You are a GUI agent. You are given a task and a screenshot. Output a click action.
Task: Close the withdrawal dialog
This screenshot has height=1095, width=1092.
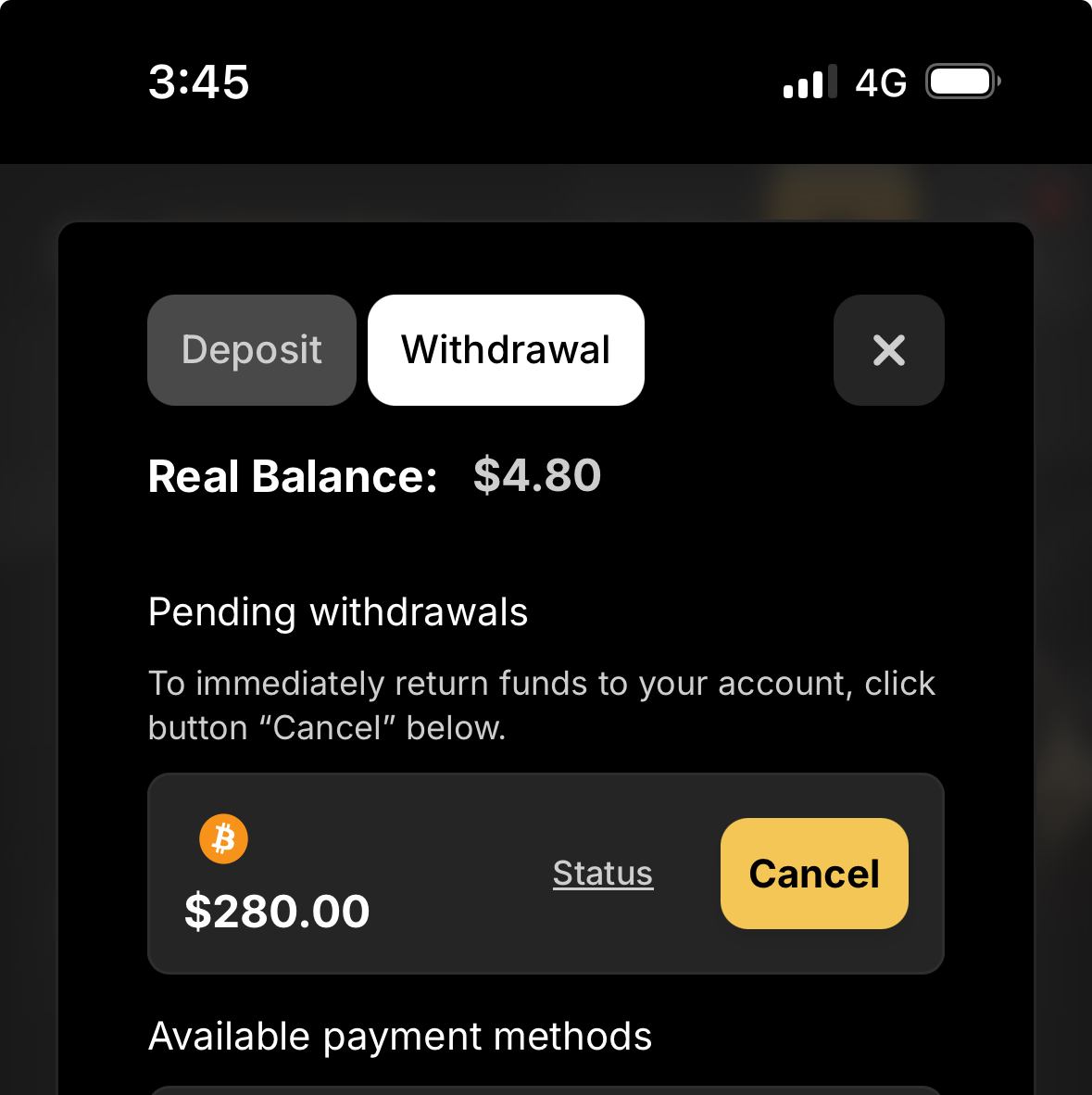pos(888,350)
